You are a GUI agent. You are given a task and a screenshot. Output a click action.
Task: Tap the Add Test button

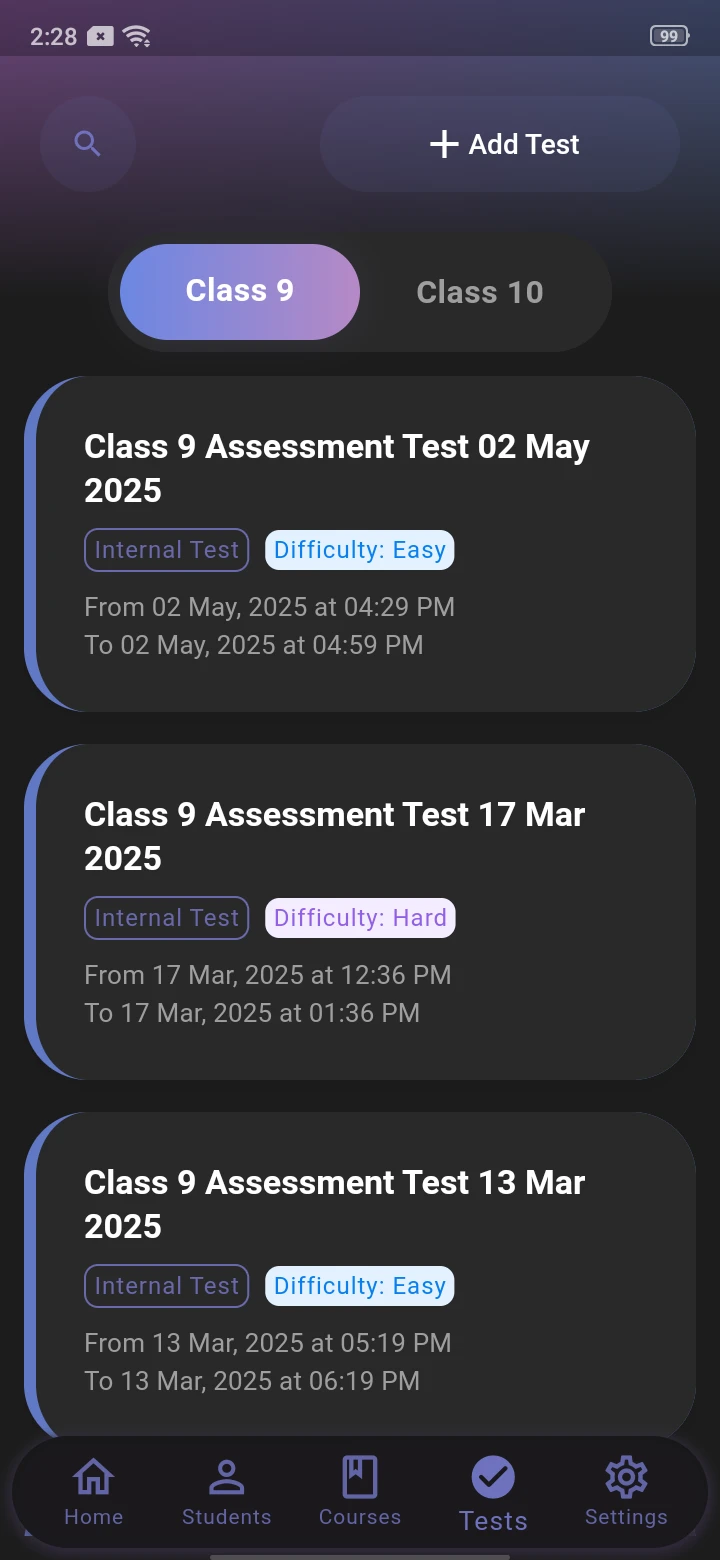click(499, 143)
